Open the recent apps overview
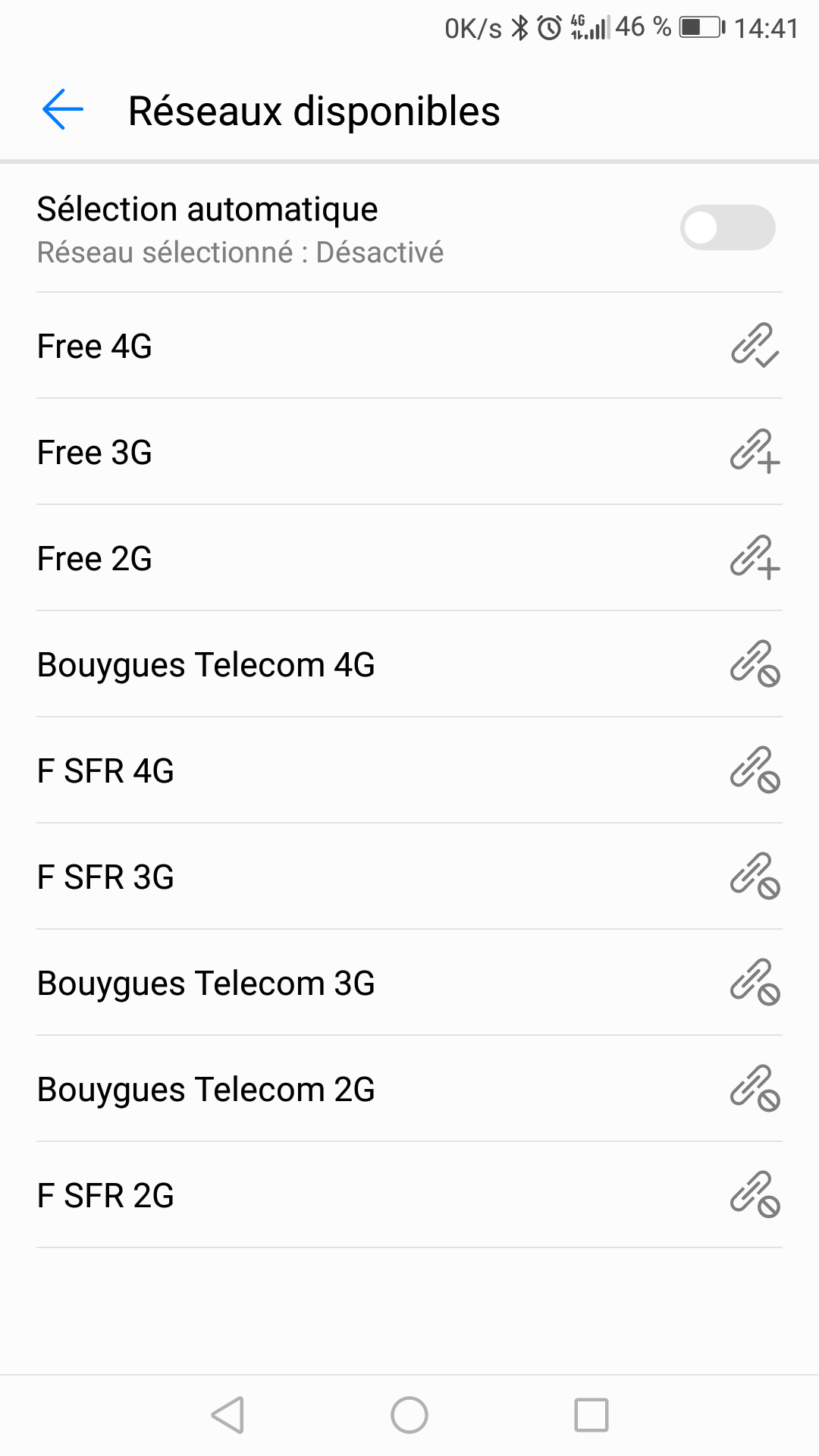Screen dimensions: 819x1456 pos(591,1415)
